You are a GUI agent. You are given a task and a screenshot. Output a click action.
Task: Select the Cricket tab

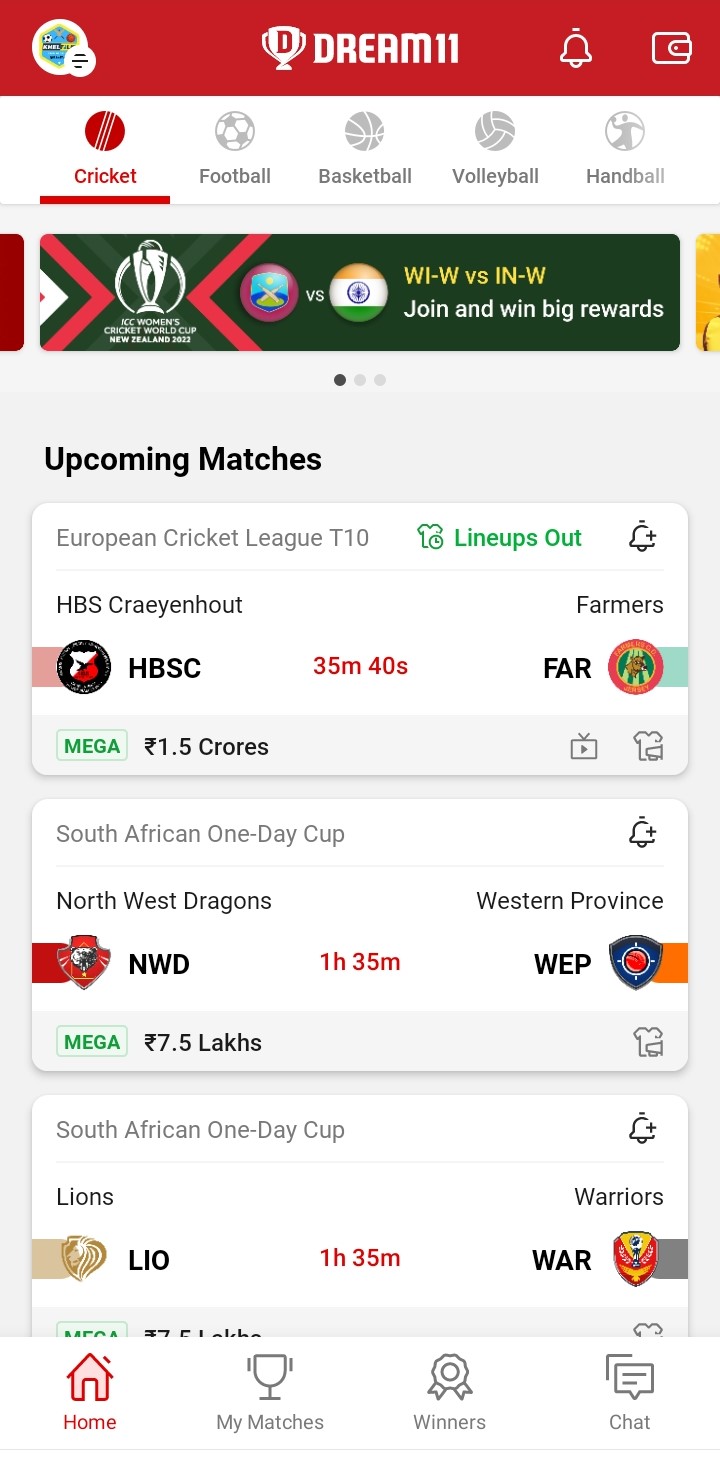(x=105, y=150)
